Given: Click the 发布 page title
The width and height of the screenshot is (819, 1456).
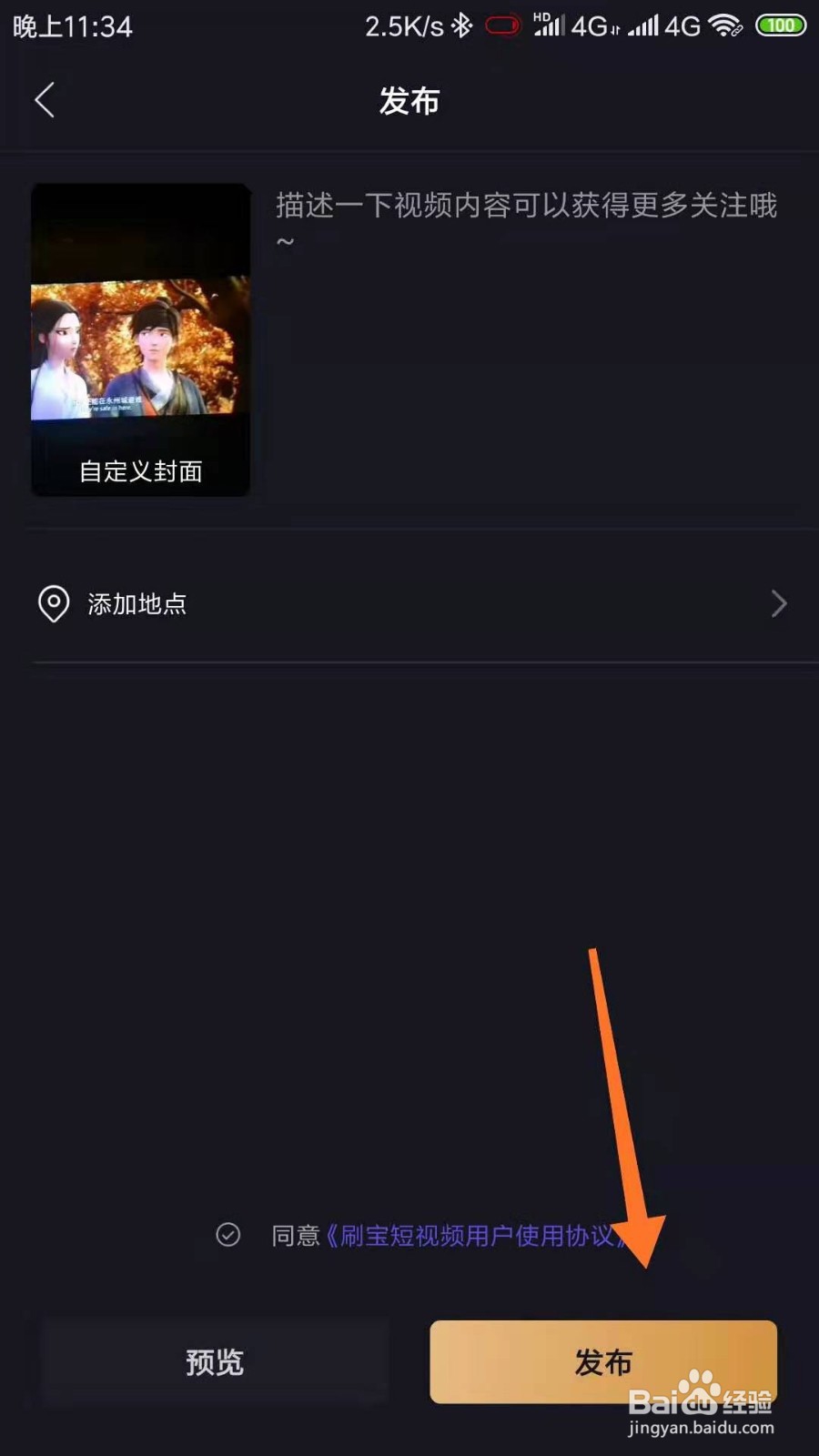Looking at the screenshot, I should (410, 101).
